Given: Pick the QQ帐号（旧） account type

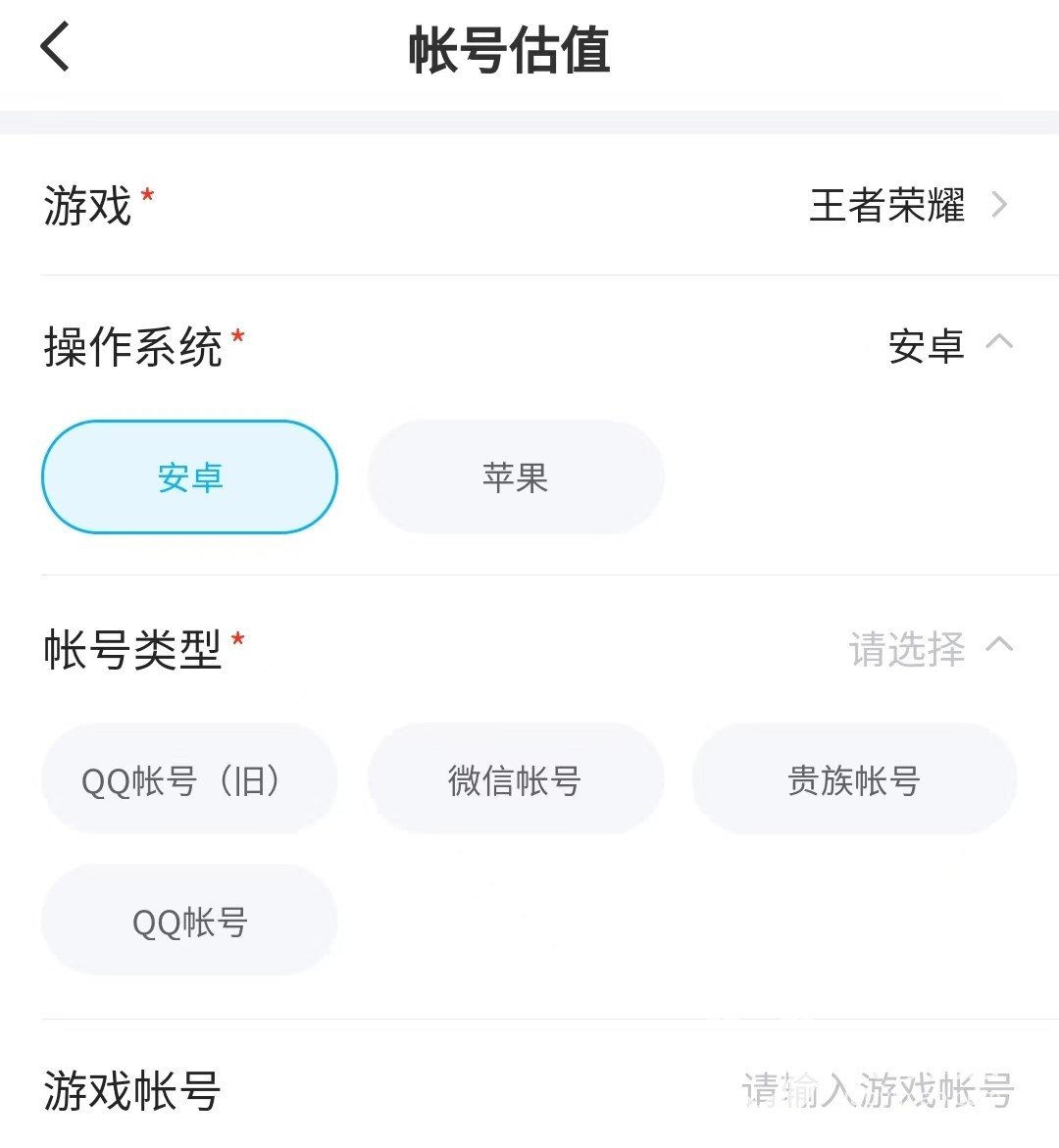Looking at the screenshot, I should click(189, 780).
